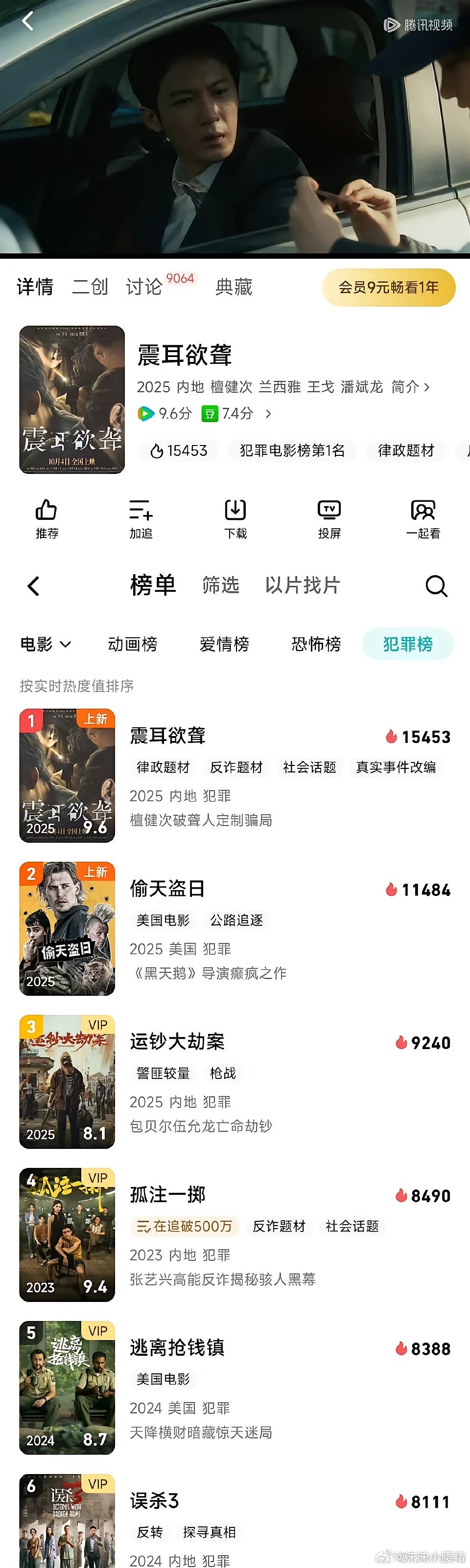Recommend this movie with 推荐
Viewport: 470px width, 1568px height.
(x=47, y=518)
